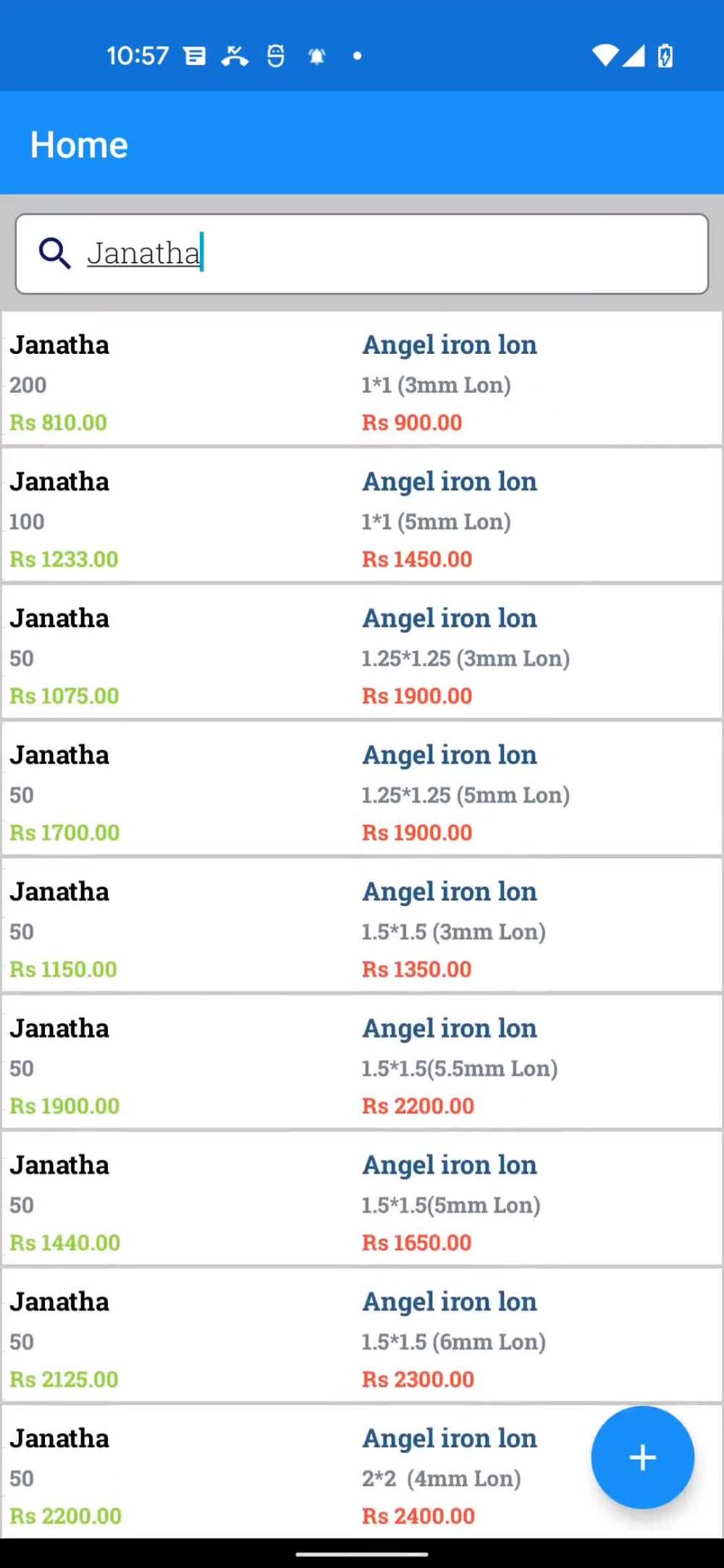Screen dimensions: 724x1568
Task: Add a new item with plus button
Action: click(642, 1457)
